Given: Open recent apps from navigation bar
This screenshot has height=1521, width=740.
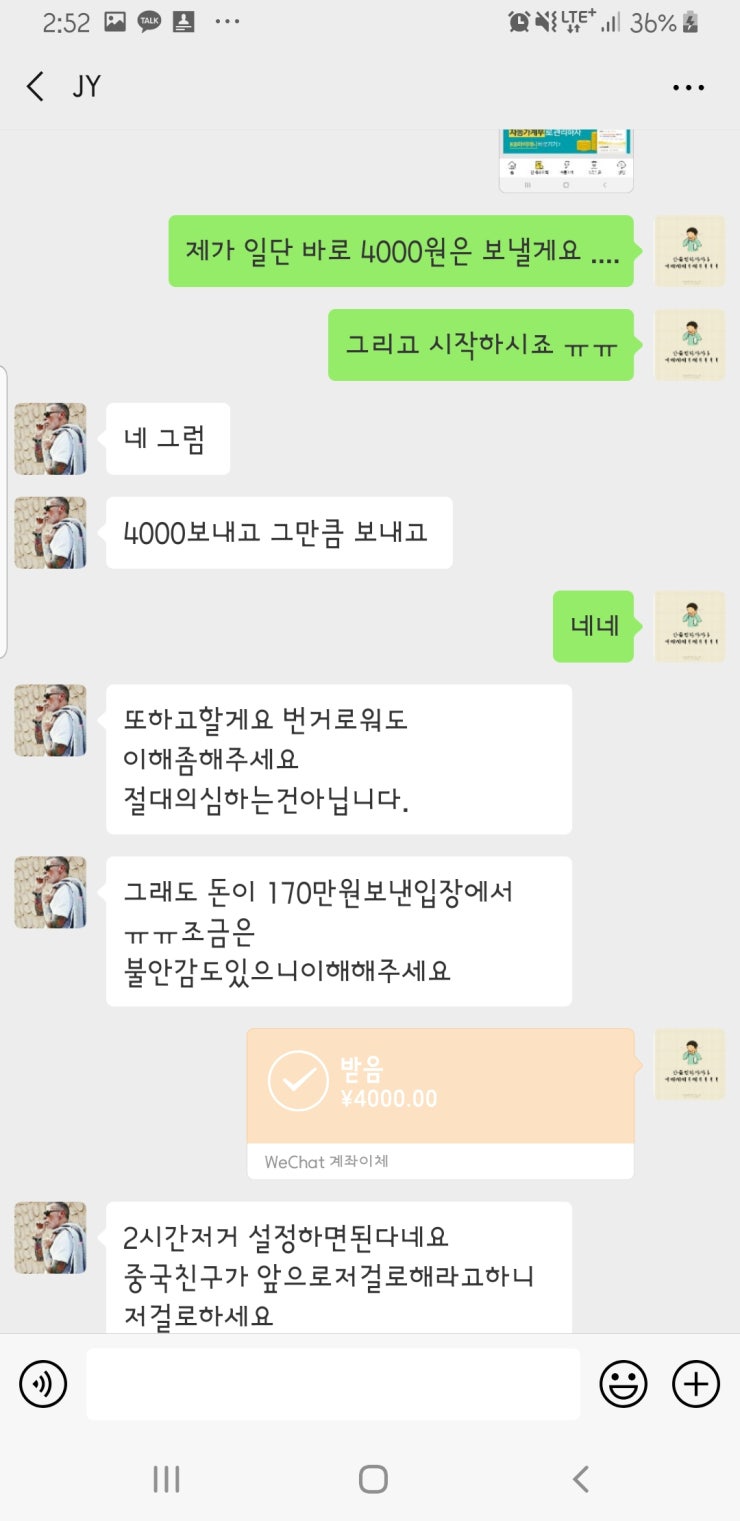Looking at the screenshot, I should pos(165,1479).
